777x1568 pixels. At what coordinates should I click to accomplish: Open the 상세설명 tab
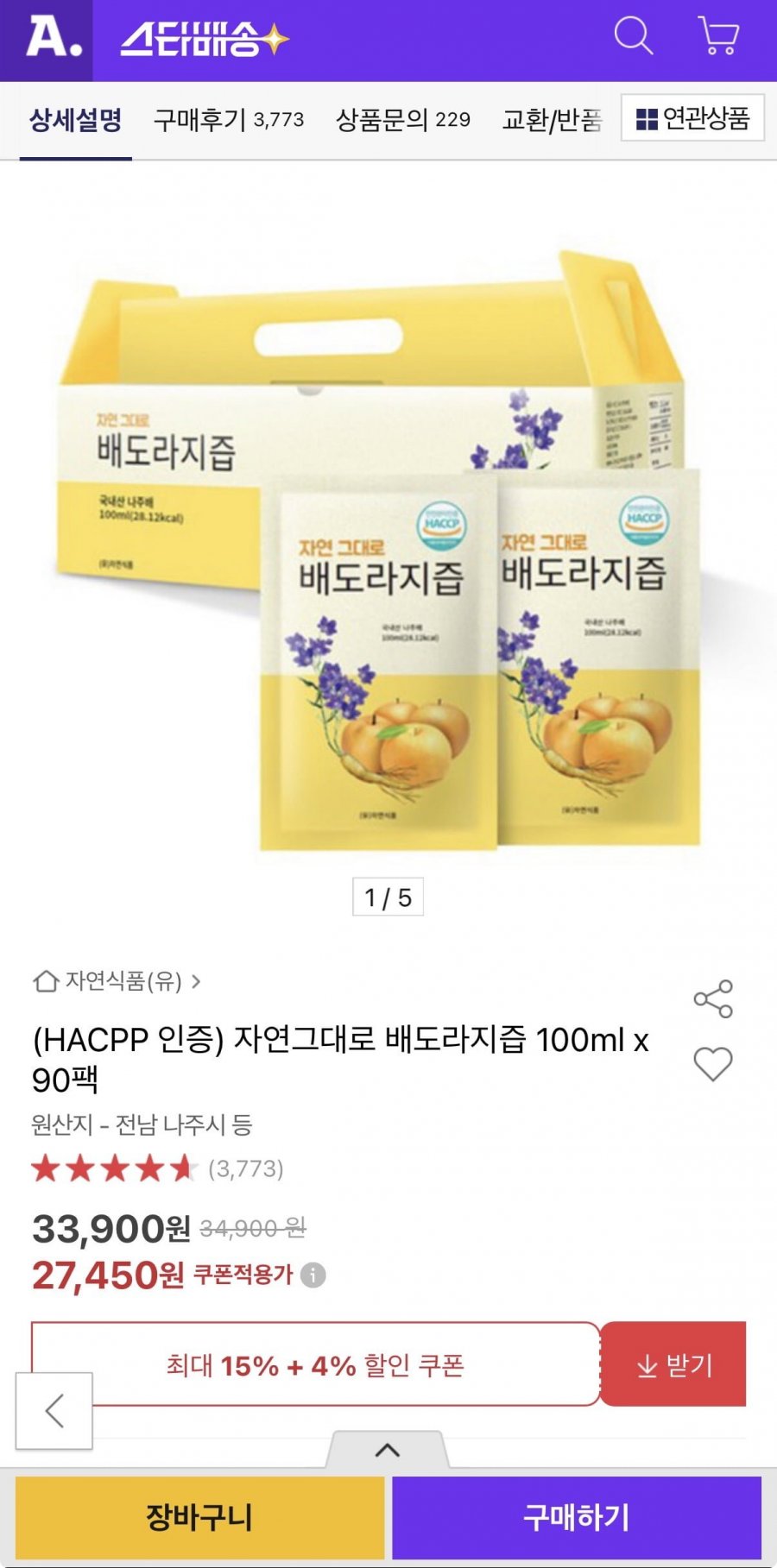point(76,119)
